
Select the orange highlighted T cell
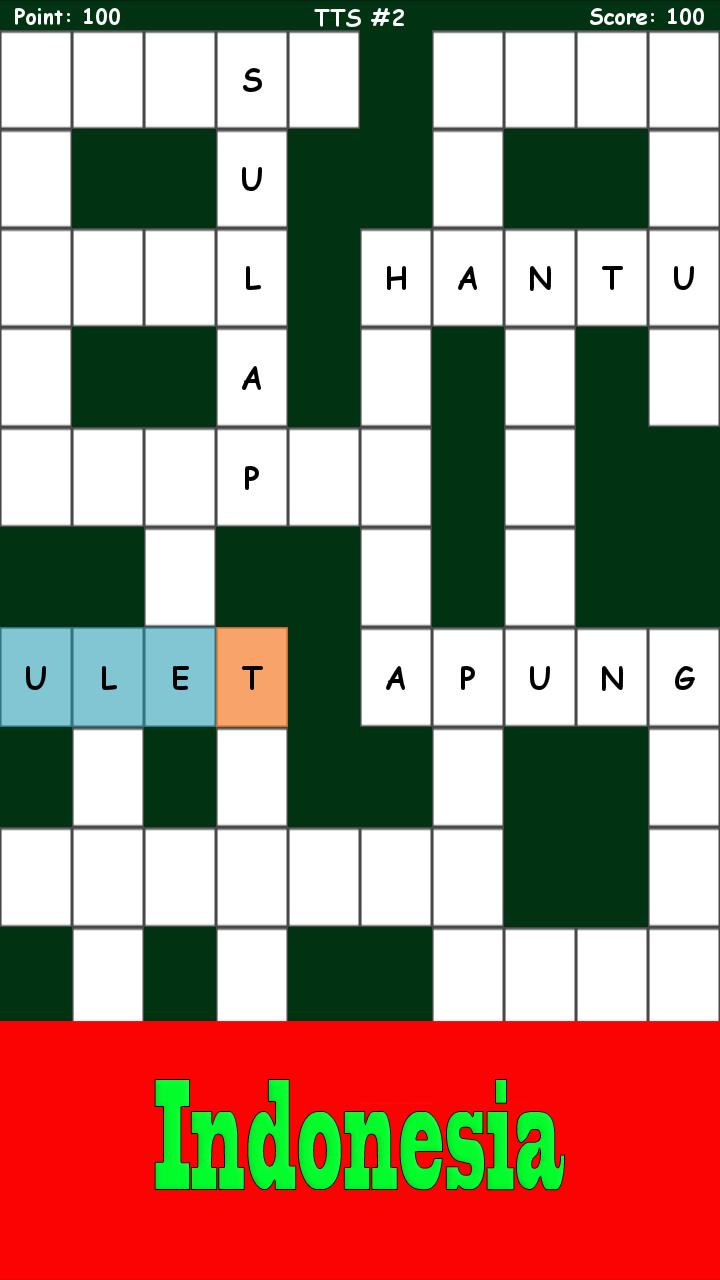tap(252, 677)
